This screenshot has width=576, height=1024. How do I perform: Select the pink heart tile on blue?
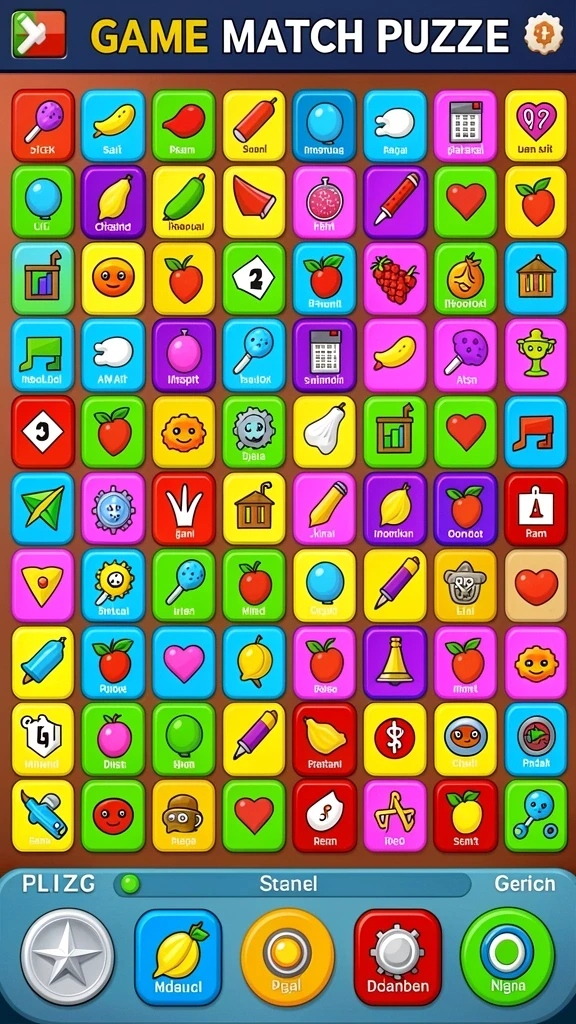[x=184, y=662]
